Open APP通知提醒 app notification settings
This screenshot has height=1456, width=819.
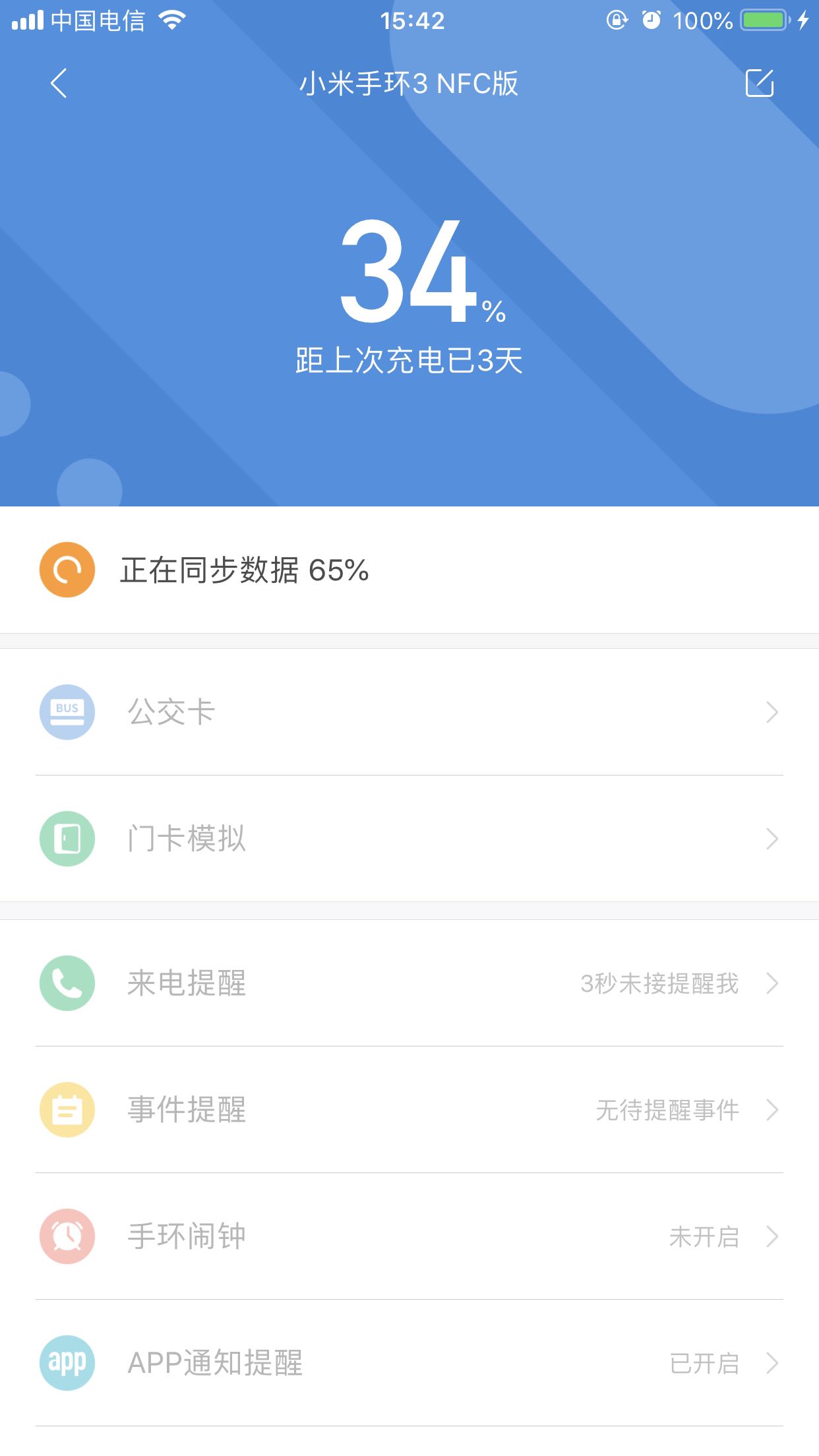click(409, 1363)
